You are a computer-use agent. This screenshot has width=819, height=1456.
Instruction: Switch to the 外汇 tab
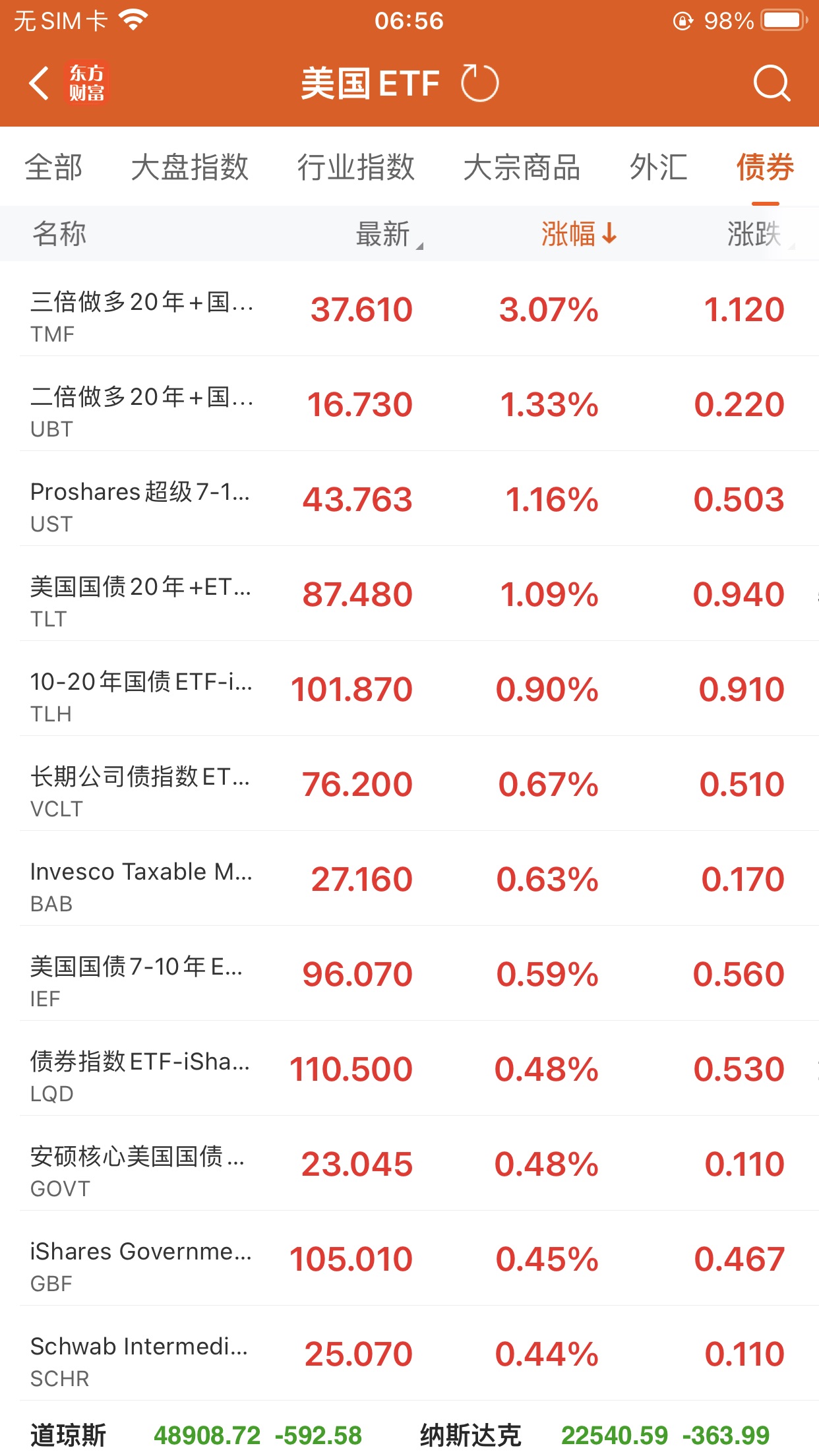[x=658, y=167]
